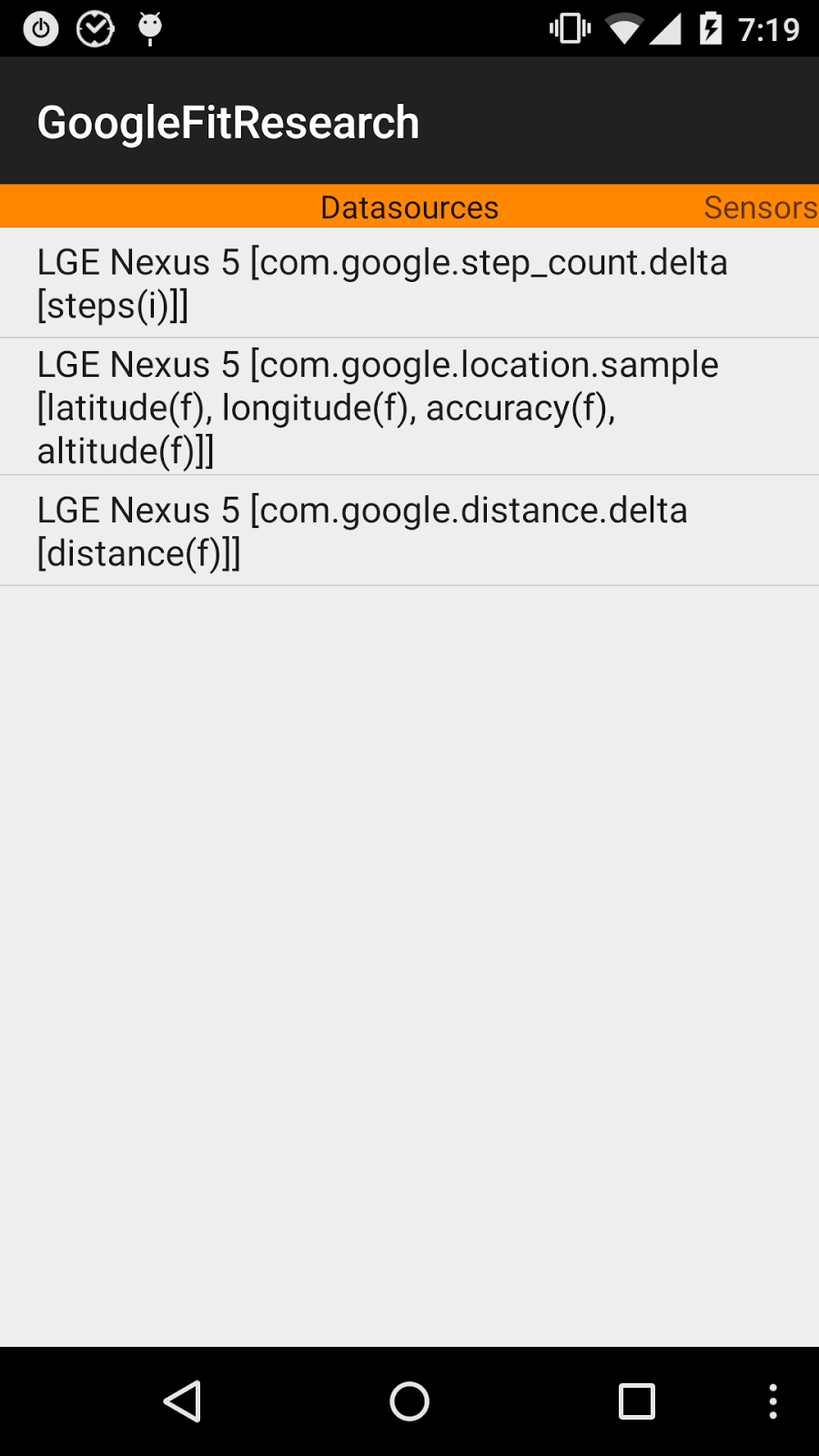Tap the alarm clock status bar icon

tap(95, 27)
